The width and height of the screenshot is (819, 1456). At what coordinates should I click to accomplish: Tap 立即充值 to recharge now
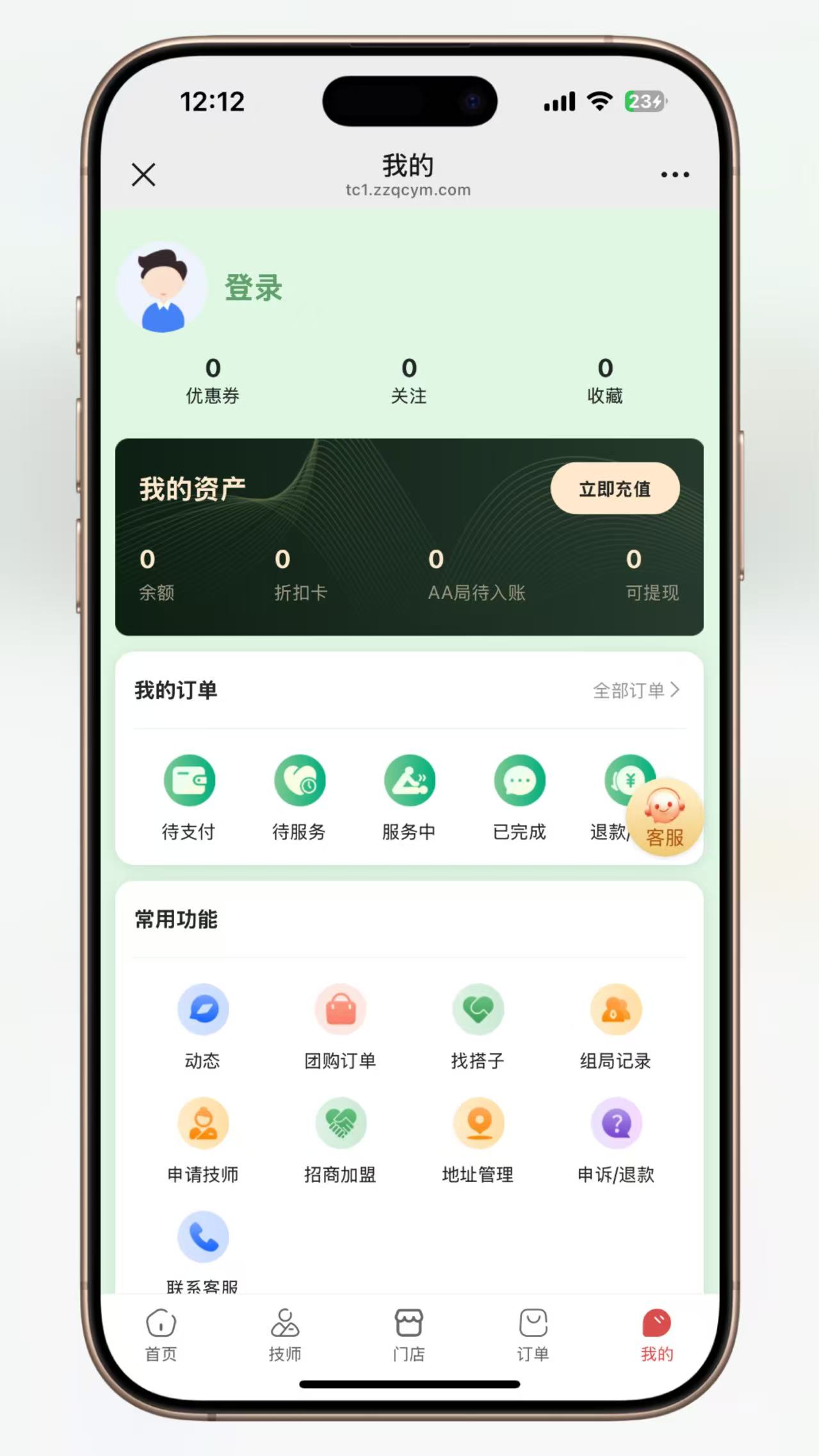pyautogui.click(x=615, y=488)
